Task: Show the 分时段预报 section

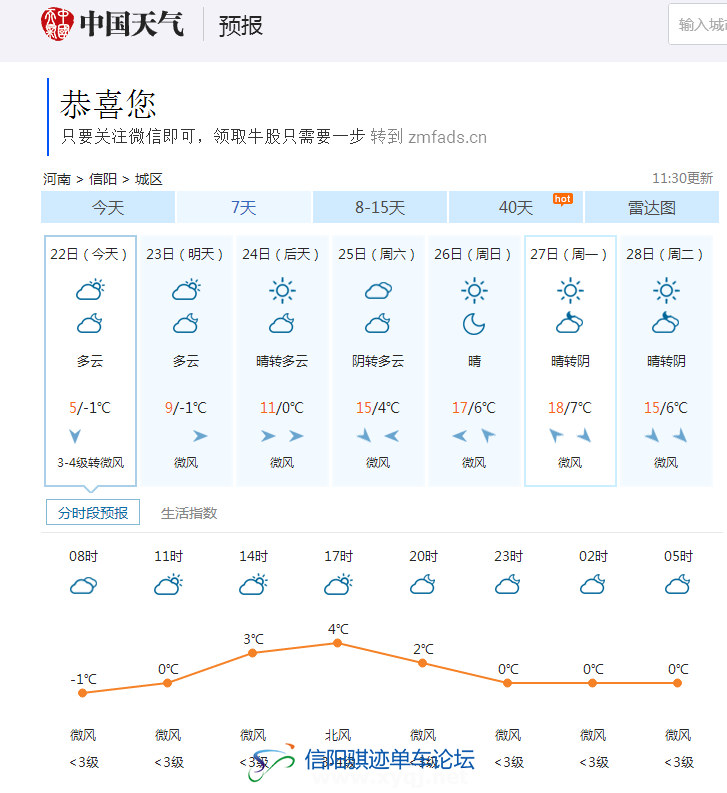Action: pos(93,513)
